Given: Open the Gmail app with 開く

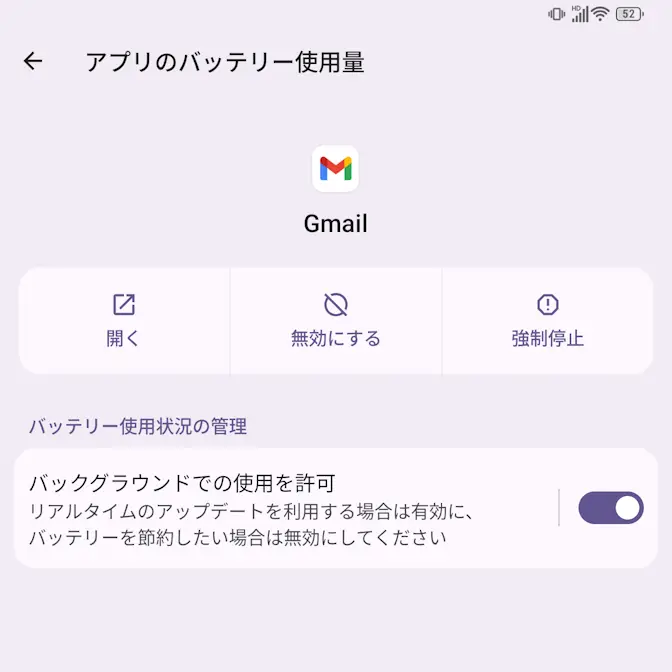Looking at the screenshot, I should coord(124,321).
